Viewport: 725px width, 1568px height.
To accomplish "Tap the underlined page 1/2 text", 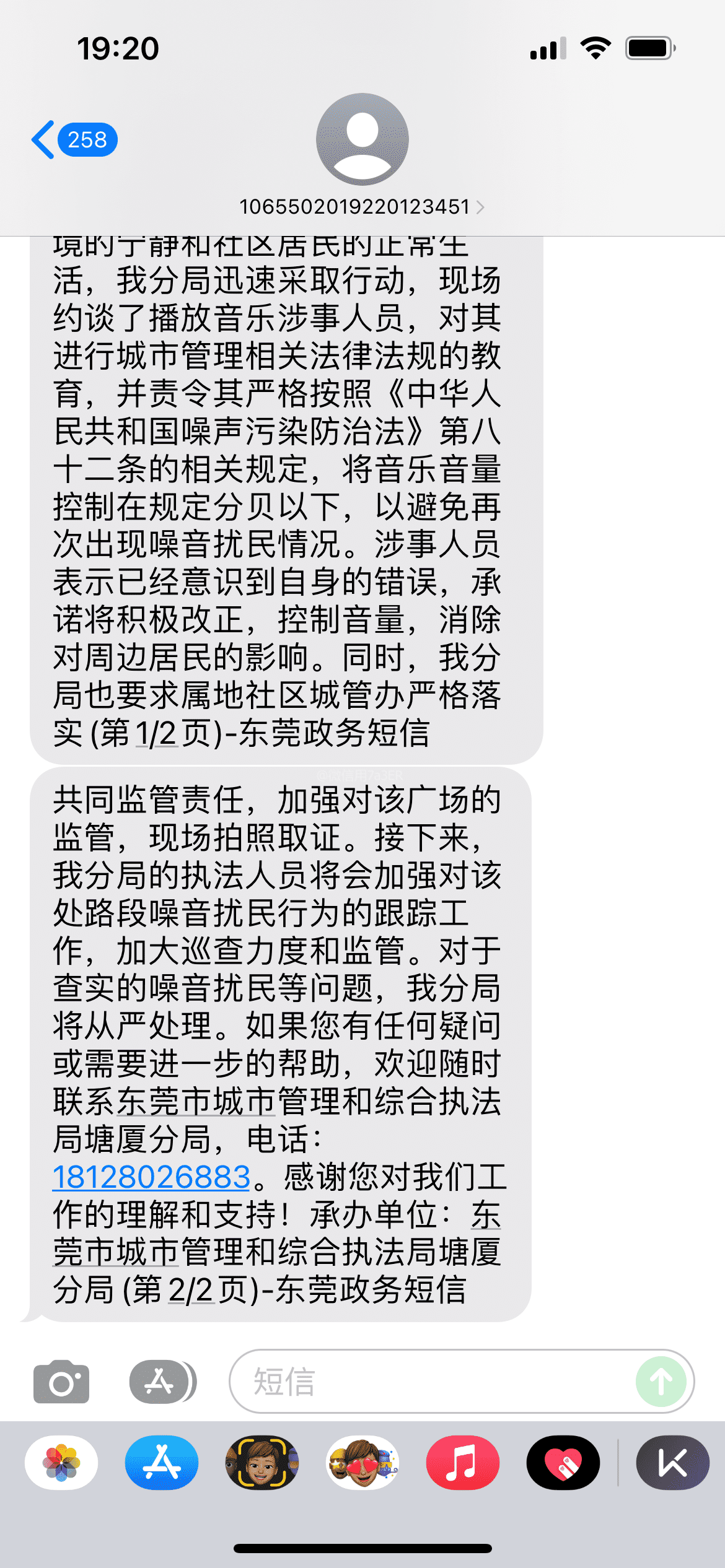I will tap(156, 734).
